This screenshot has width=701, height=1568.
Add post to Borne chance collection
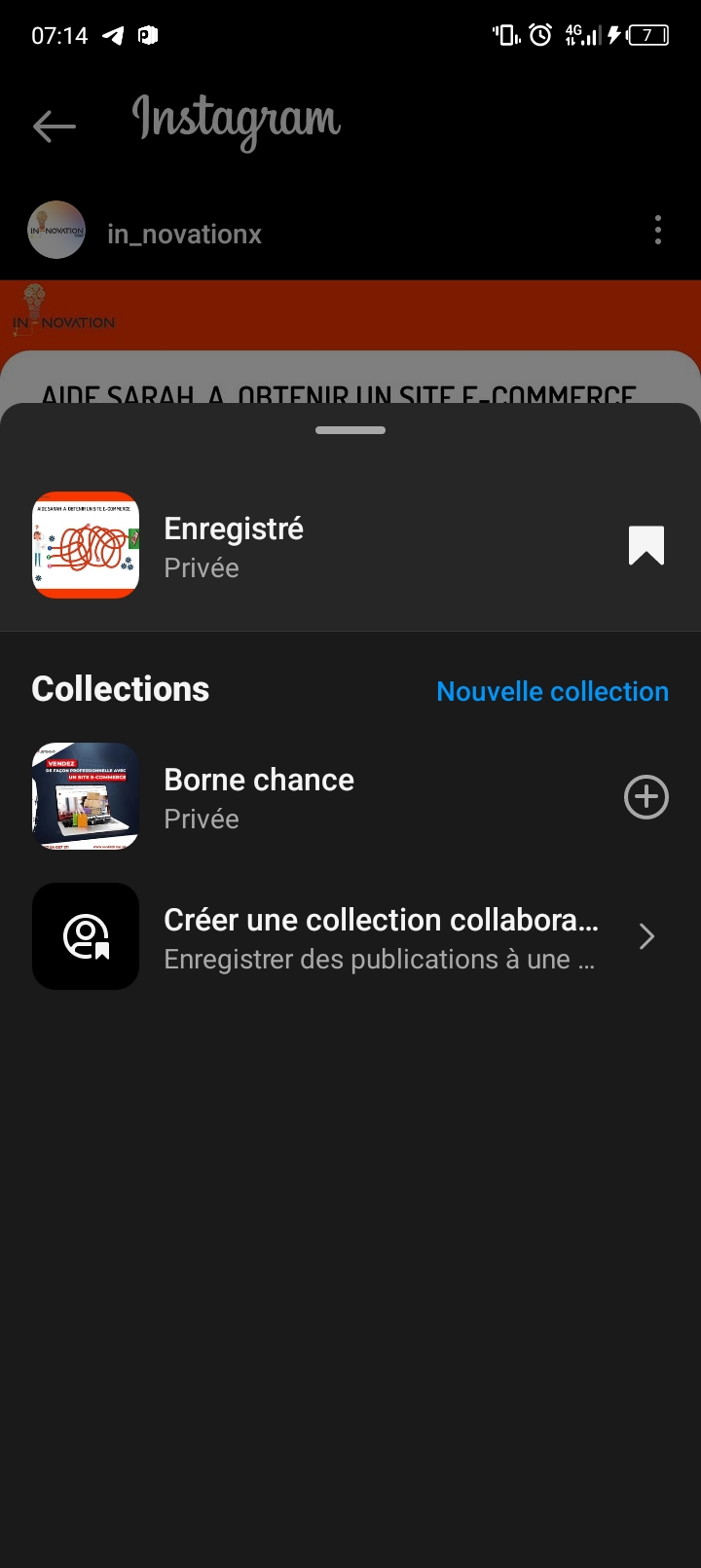(x=646, y=798)
